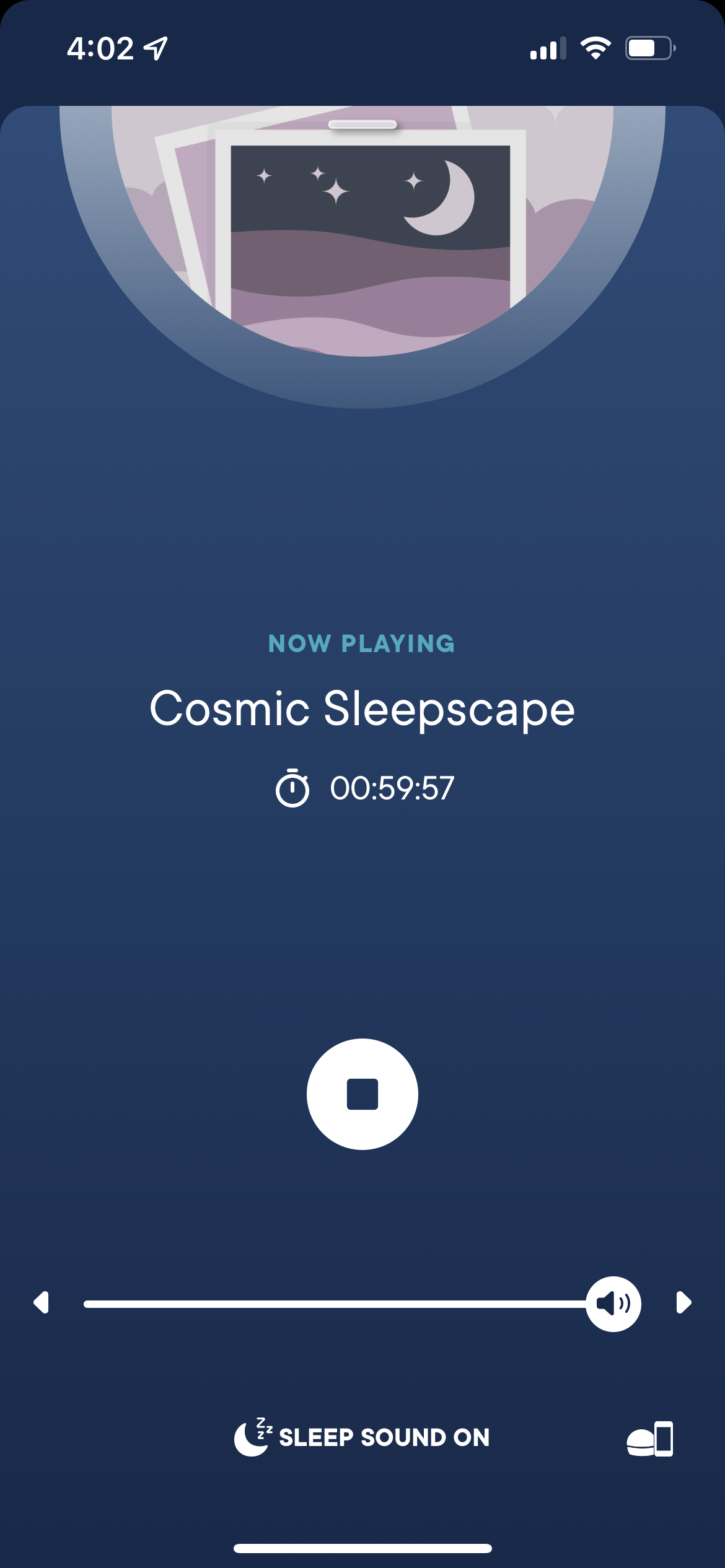Viewport: 725px width, 1568px height.
Task: Decrease volume with the left arrow
Action: pyautogui.click(x=42, y=1302)
